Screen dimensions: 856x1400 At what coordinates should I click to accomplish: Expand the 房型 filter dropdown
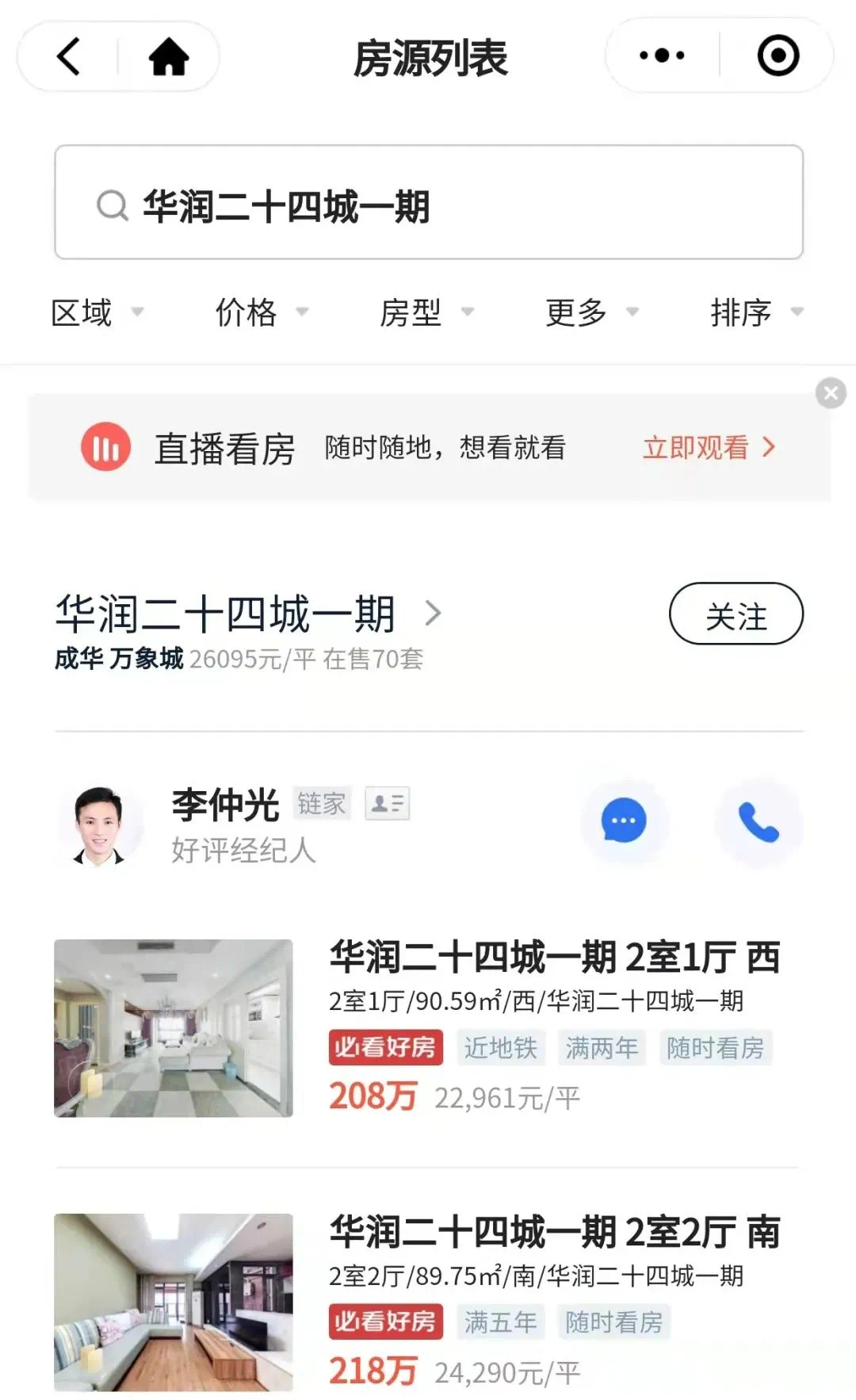pyautogui.click(x=426, y=312)
